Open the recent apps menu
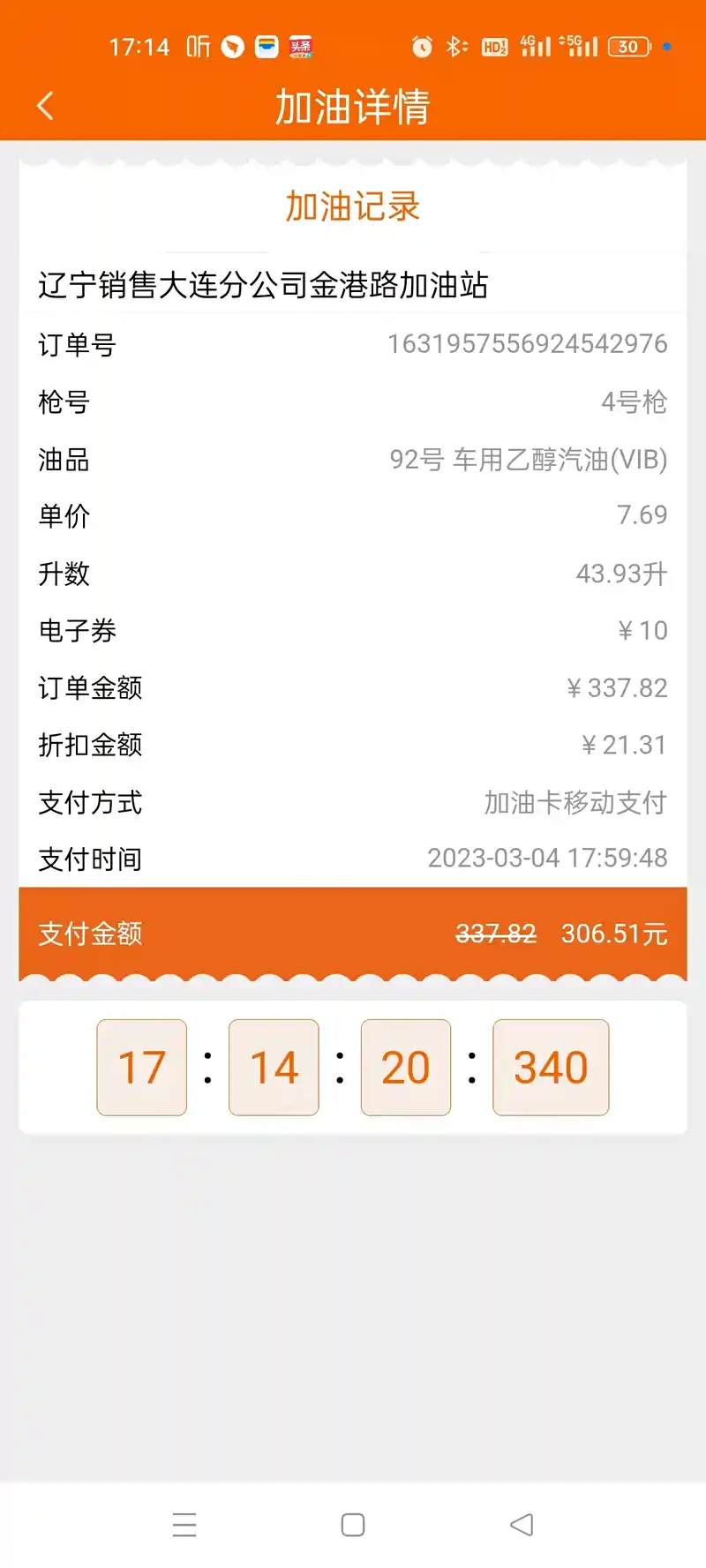The image size is (706, 1568). [x=184, y=1524]
